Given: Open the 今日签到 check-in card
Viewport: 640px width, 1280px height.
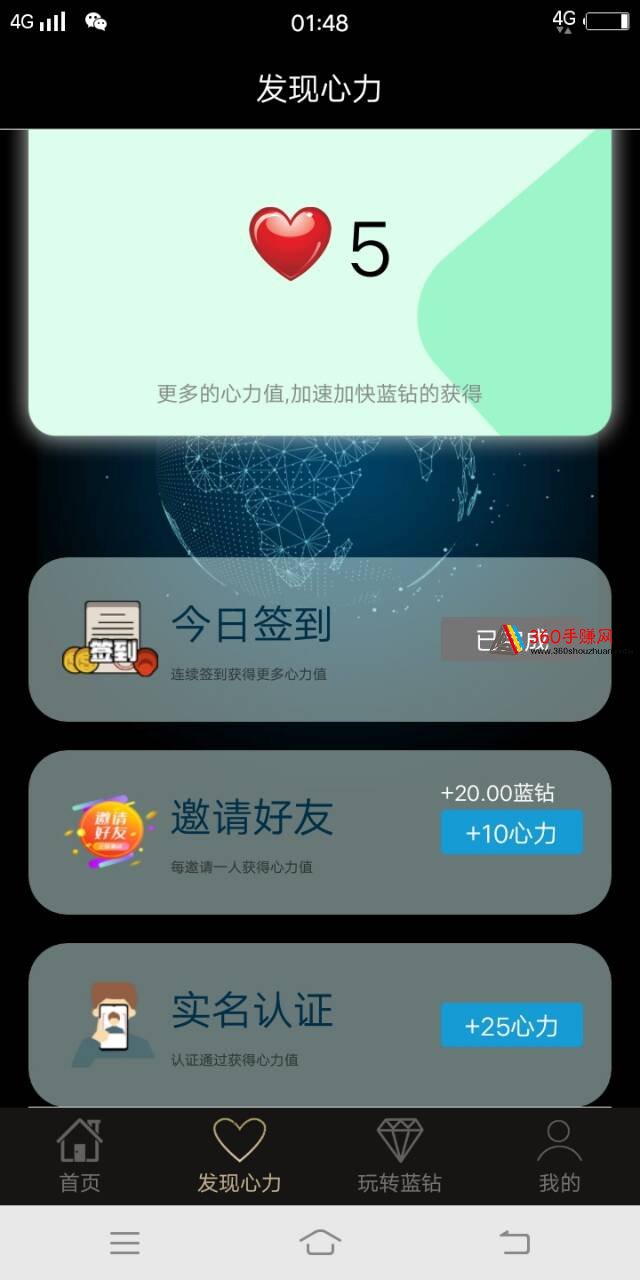Looking at the screenshot, I should [x=250, y=638].
